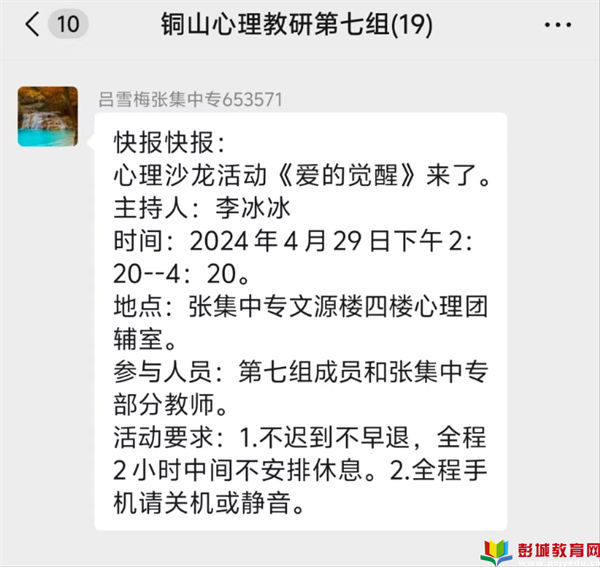Open the group chat overflow menu
The height and width of the screenshot is (567, 600).
tap(559, 25)
